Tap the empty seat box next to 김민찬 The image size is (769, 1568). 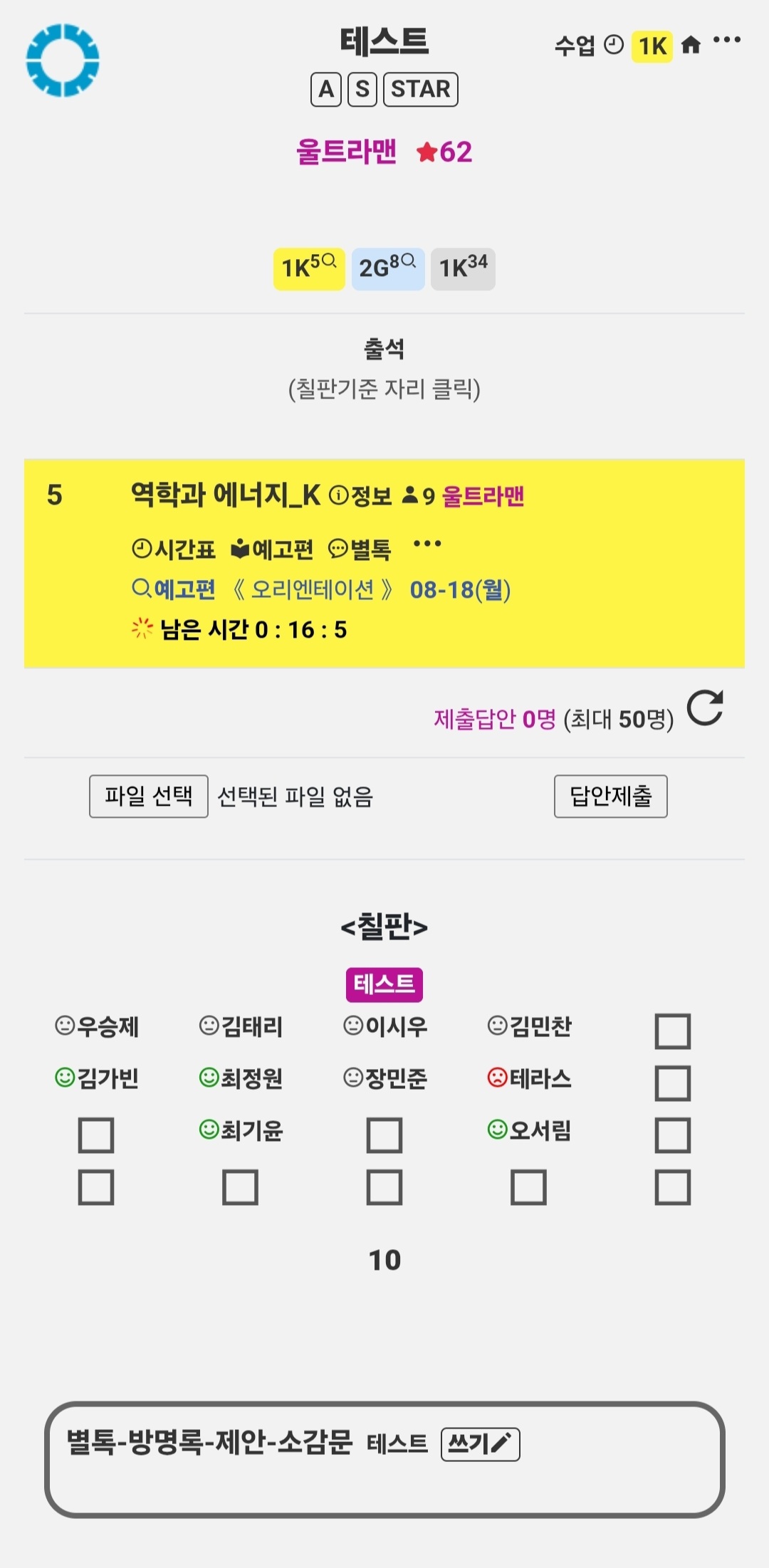673,1031
